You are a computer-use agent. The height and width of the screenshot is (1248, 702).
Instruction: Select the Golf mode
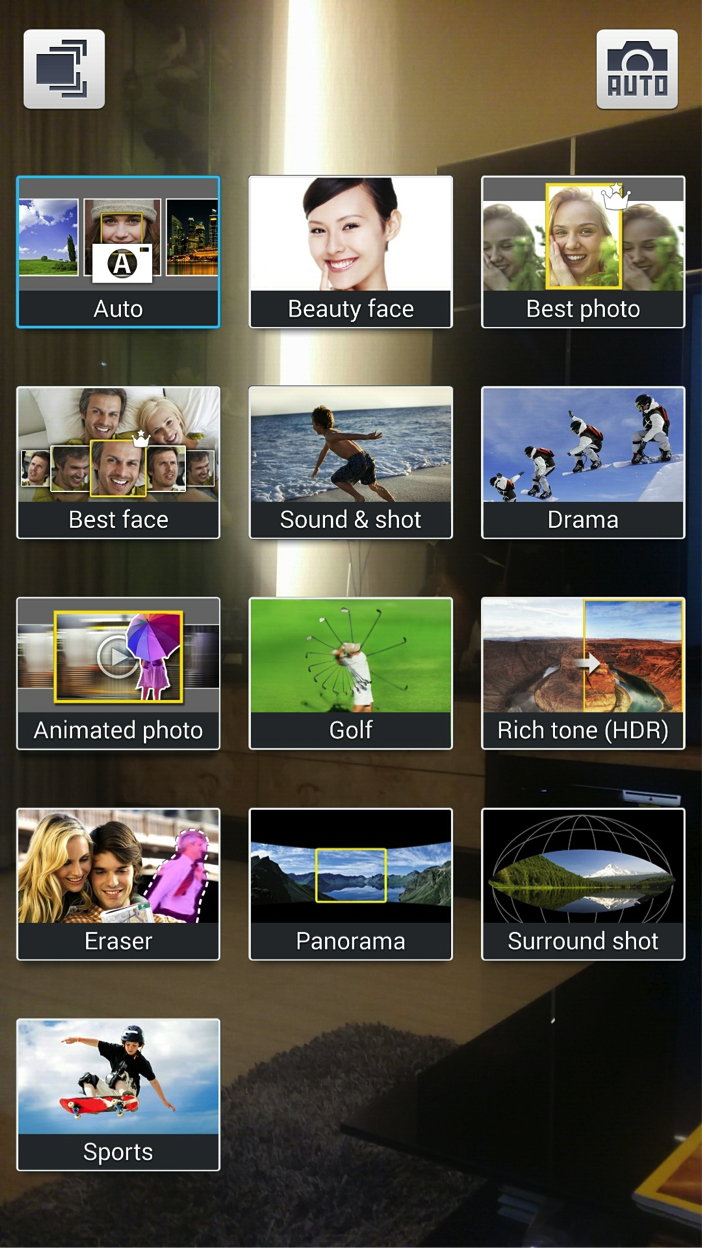point(351,673)
